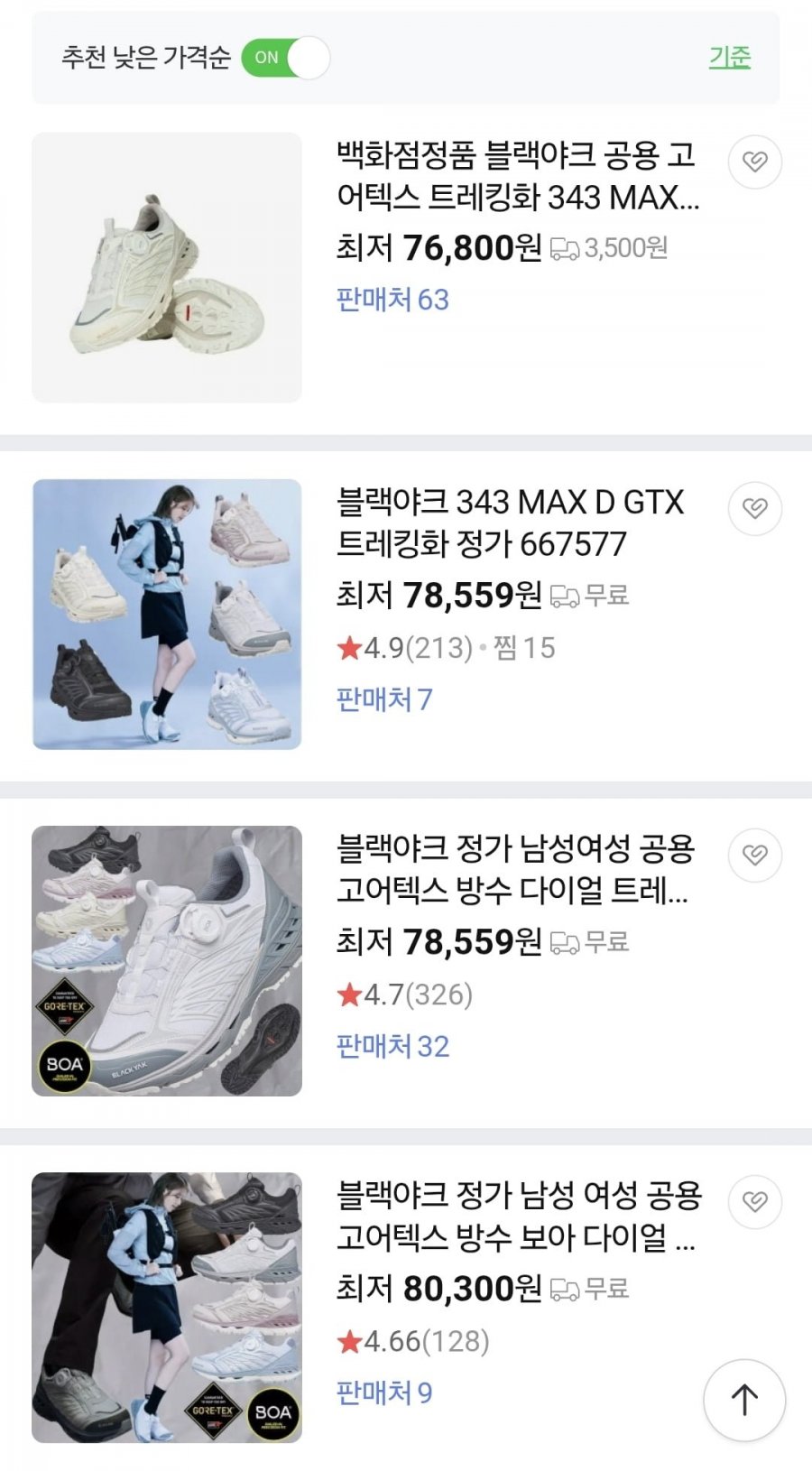Open 블랙야크 343 MAX D GTX product image

coord(167,614)
